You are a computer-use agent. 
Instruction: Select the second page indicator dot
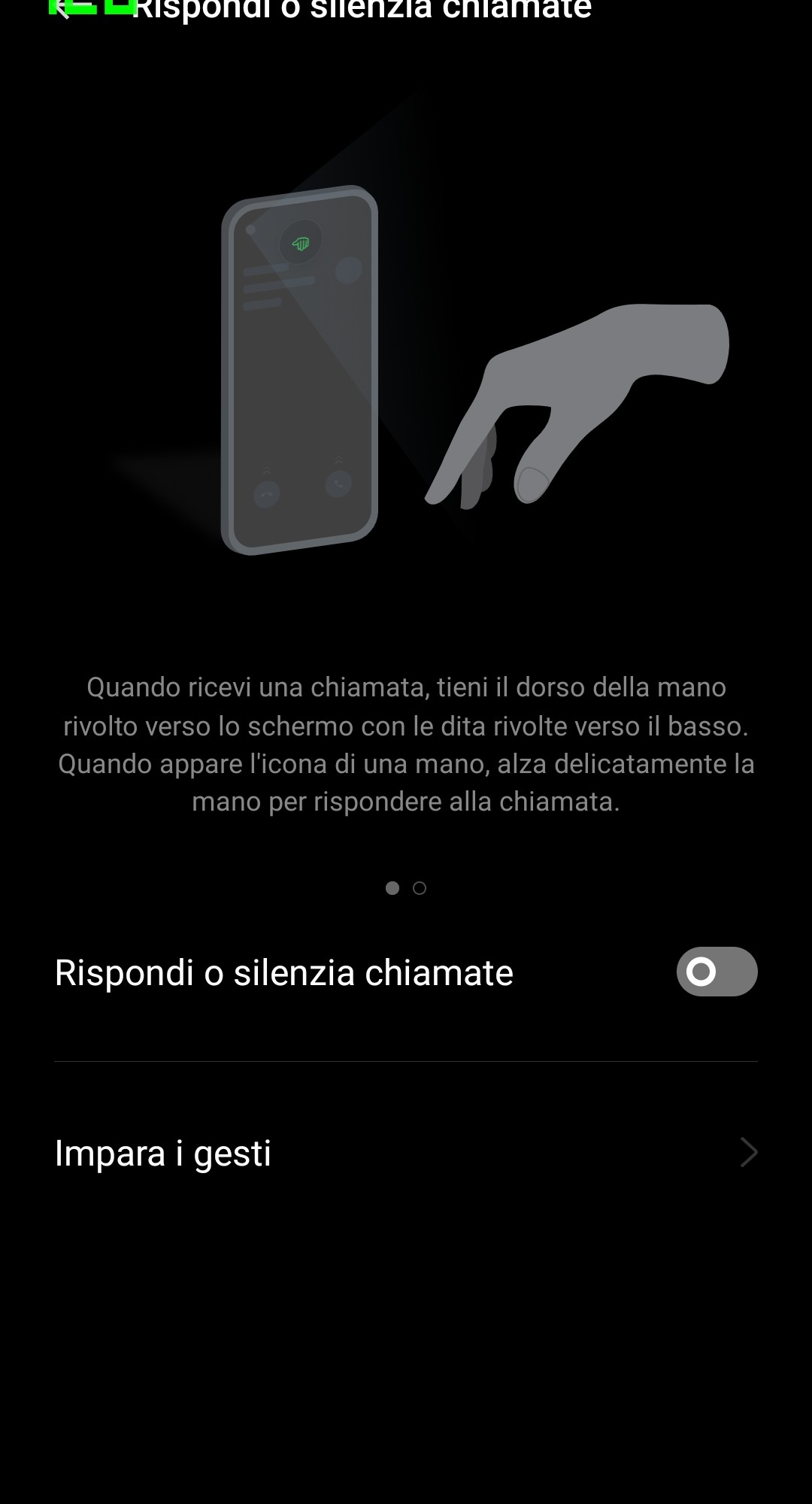pos(420,888)
